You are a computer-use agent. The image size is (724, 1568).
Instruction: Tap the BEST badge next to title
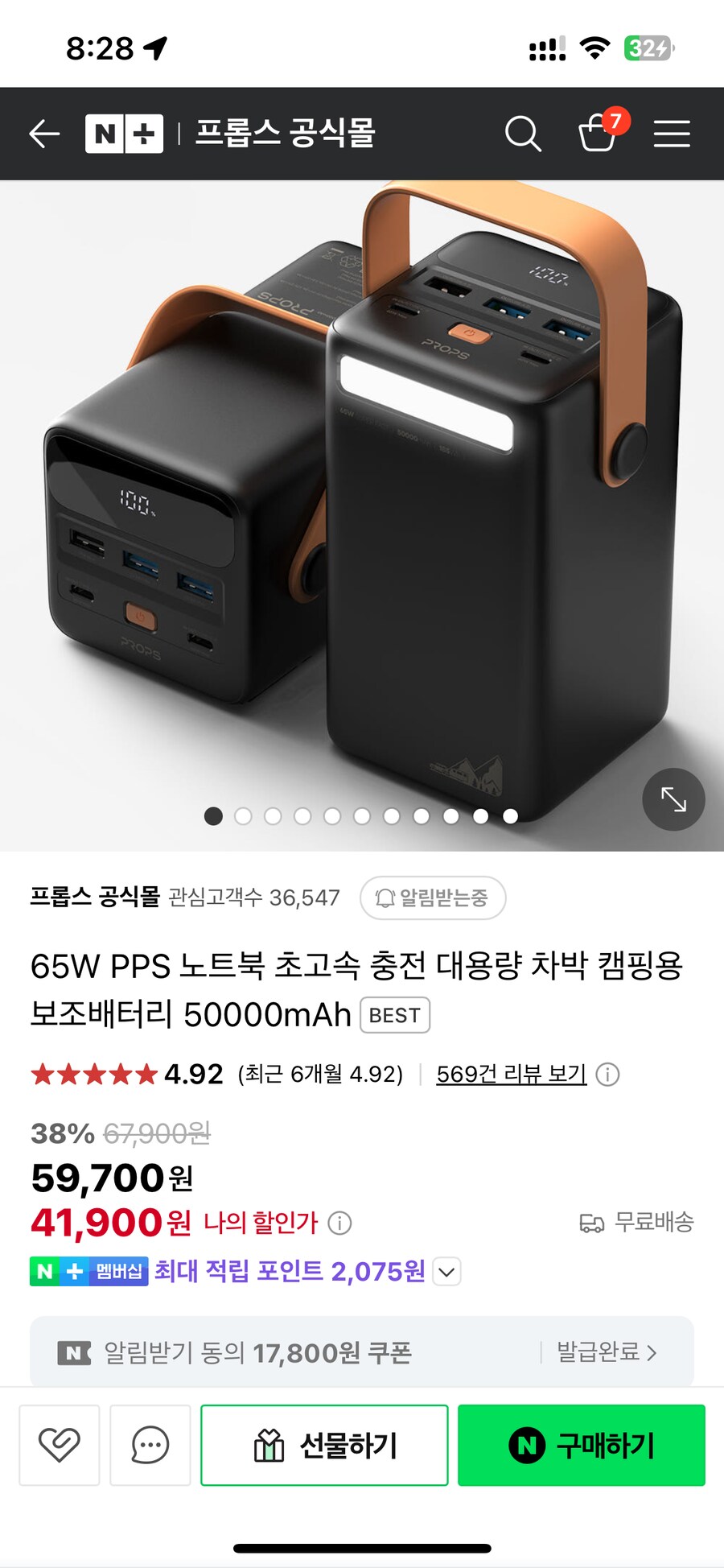click(393, 1015)
